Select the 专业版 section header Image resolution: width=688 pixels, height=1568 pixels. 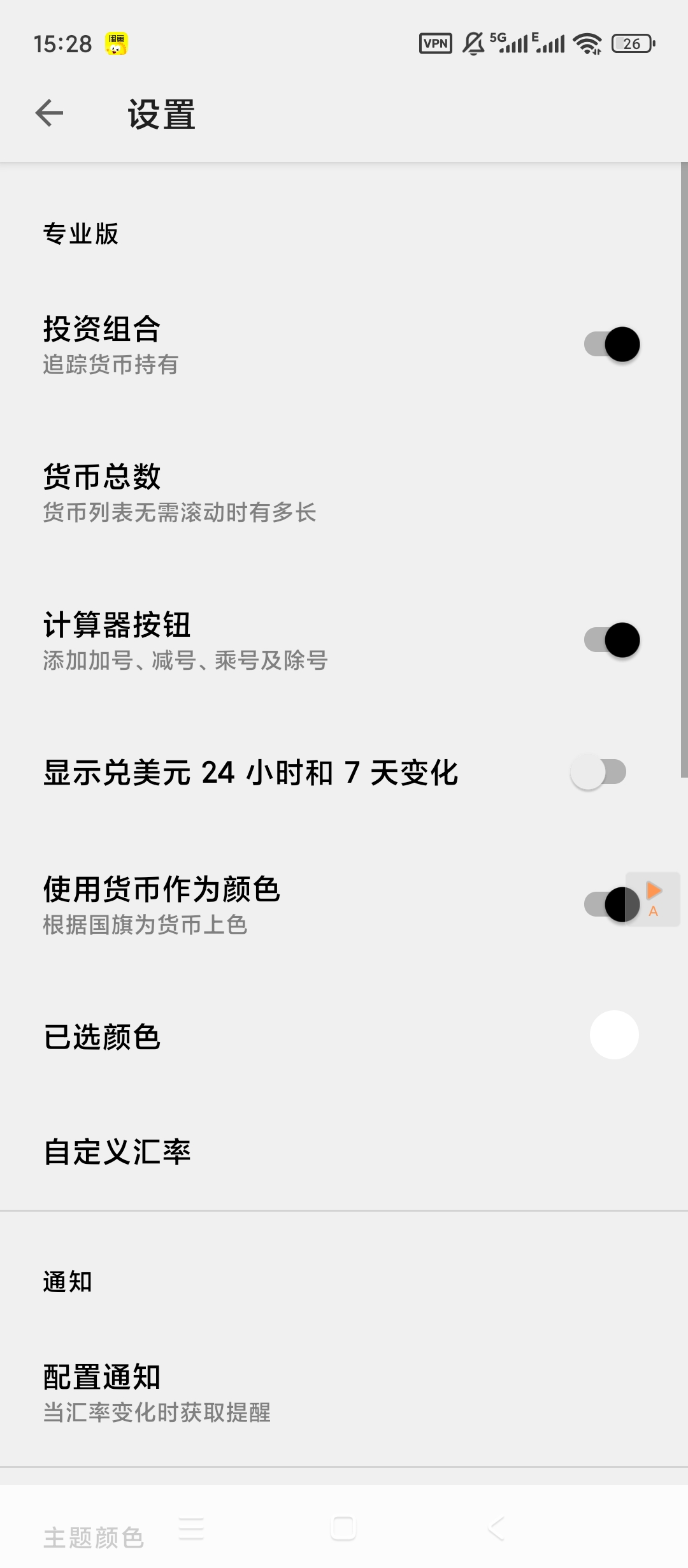(81, 234)
